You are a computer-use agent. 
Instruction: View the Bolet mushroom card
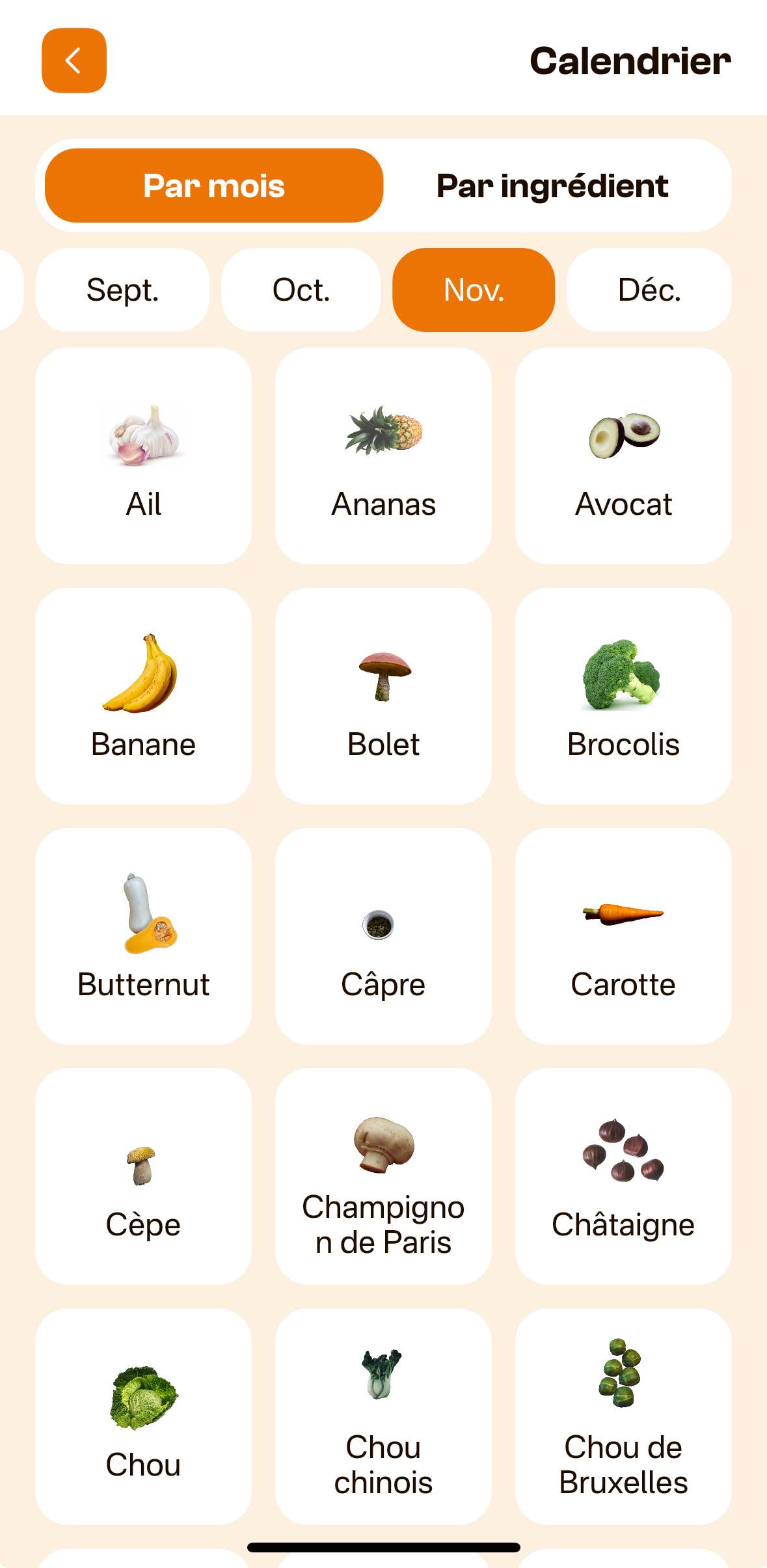[383, 696]
